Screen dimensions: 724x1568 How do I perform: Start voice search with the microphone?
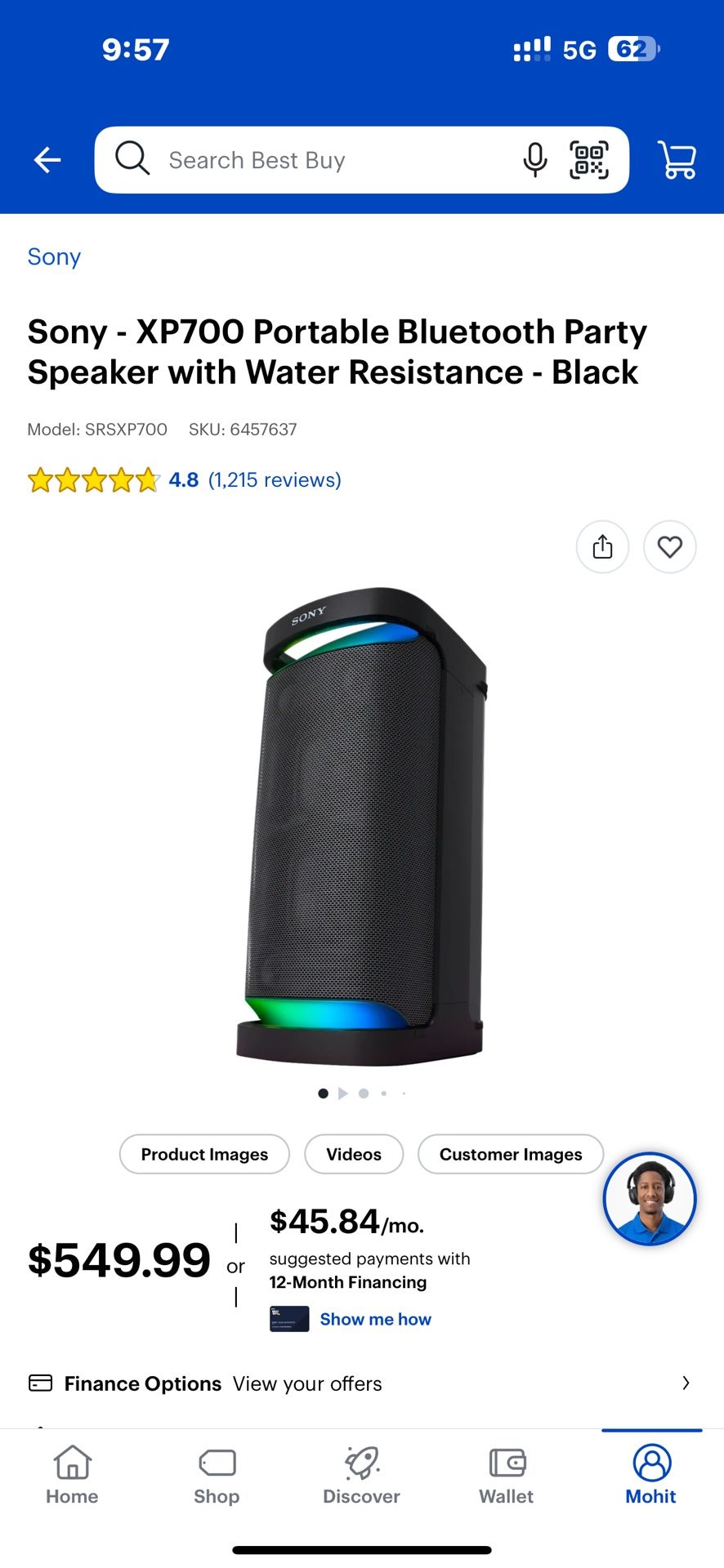[x=535, y=160]
